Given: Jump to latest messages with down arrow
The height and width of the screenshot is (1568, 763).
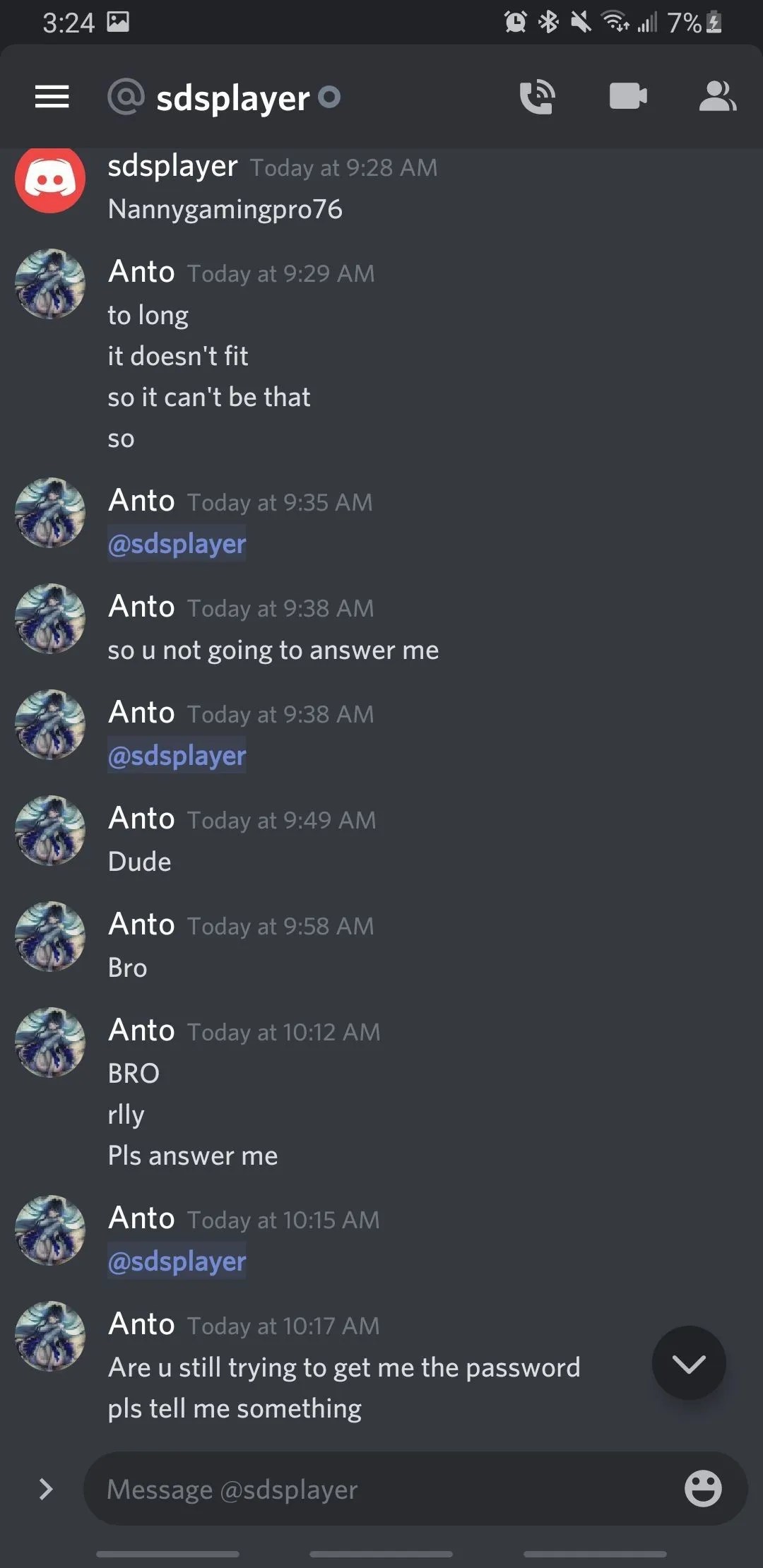Looking at the screenshot, I should point(689,1363).
